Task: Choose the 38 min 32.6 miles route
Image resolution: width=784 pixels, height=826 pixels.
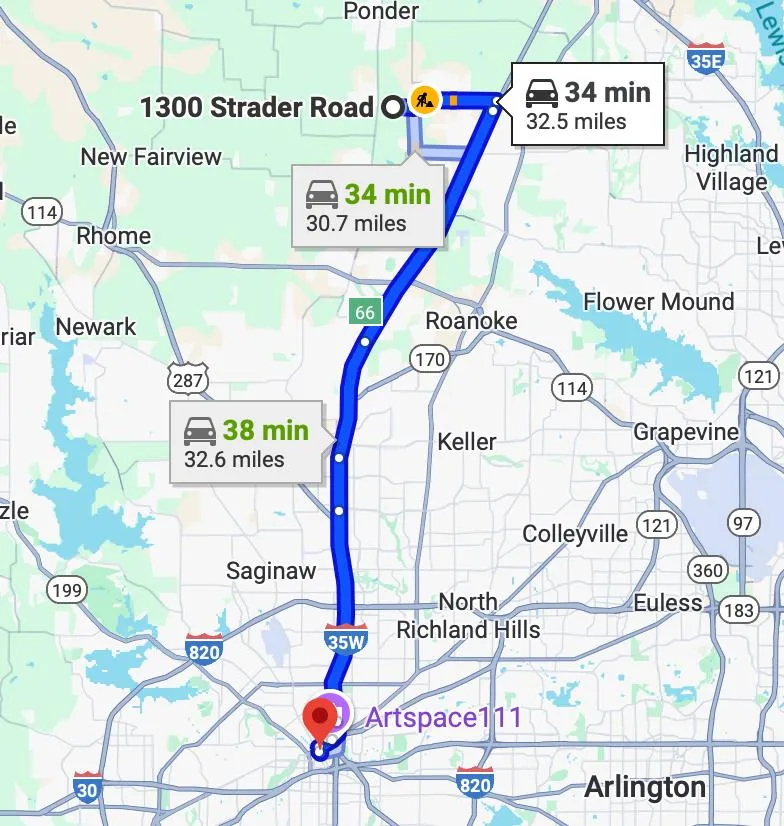Action: click(x=246, y=443)
